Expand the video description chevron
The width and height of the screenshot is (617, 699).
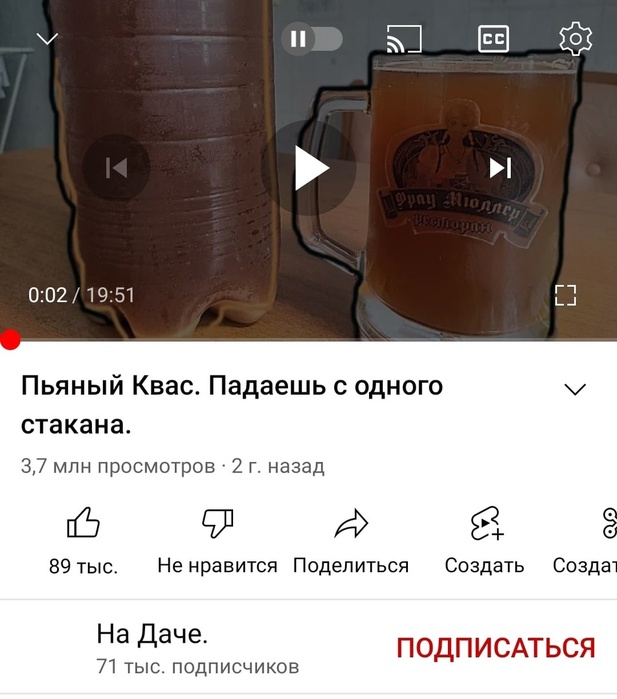575,390
